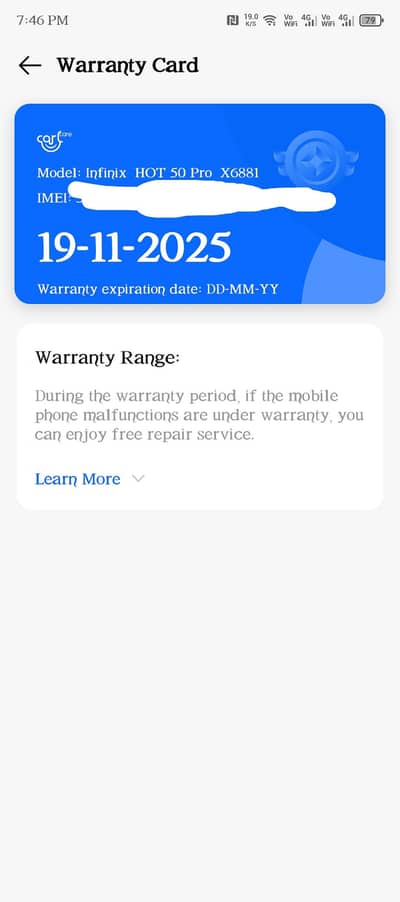Expand Learn More under Warranty Range
The height and width of the screenshot is (902, 400).
point(90,479)
